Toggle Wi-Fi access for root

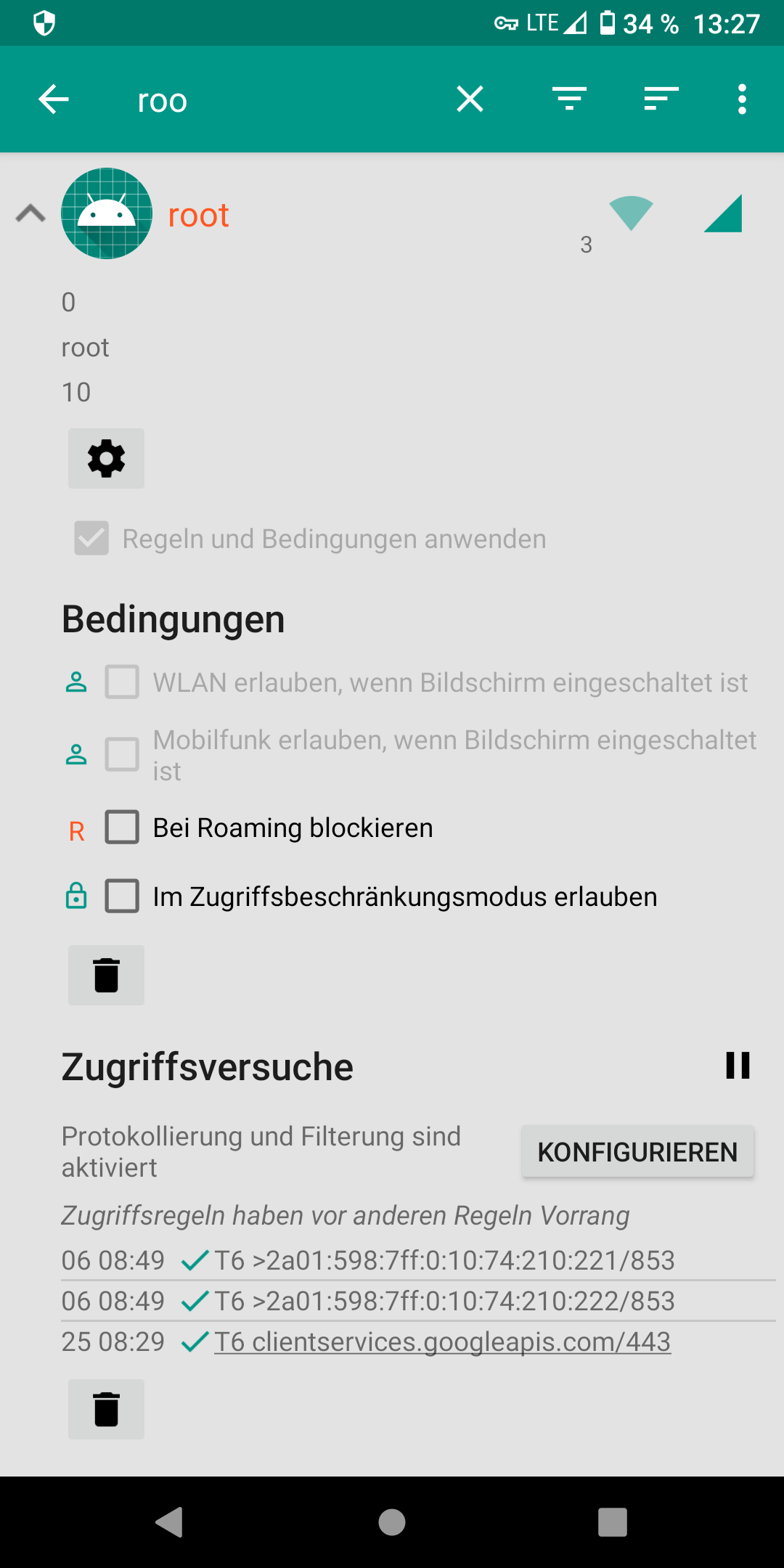coord(631,213)
